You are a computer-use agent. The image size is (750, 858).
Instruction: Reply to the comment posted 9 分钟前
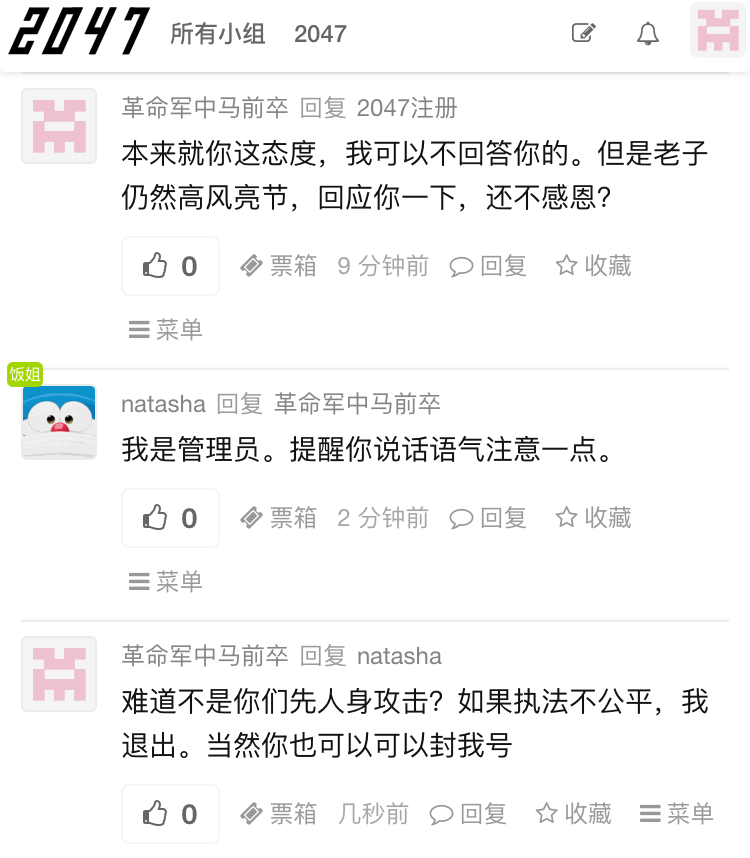(488, 266)
